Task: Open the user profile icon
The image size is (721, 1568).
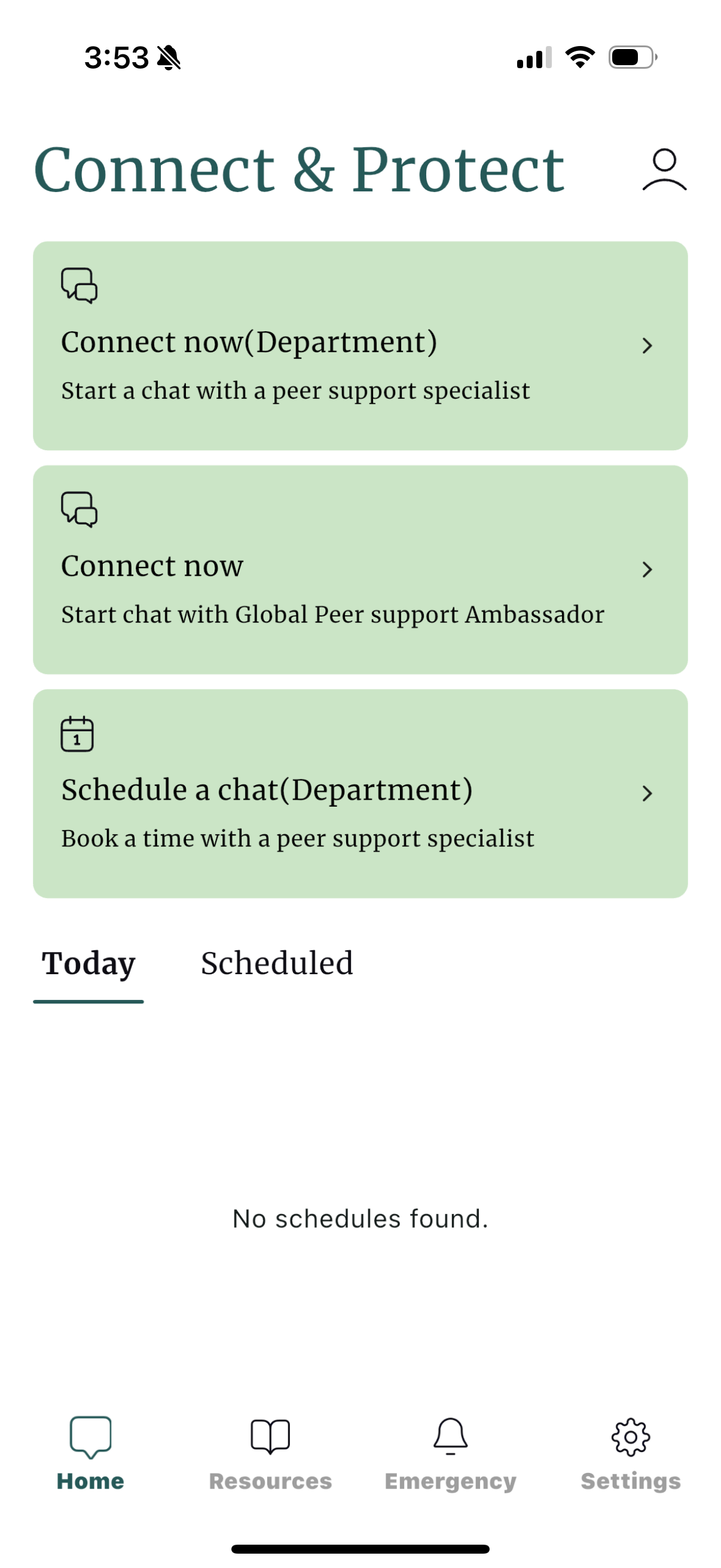Action: click(x=664, y=170)
